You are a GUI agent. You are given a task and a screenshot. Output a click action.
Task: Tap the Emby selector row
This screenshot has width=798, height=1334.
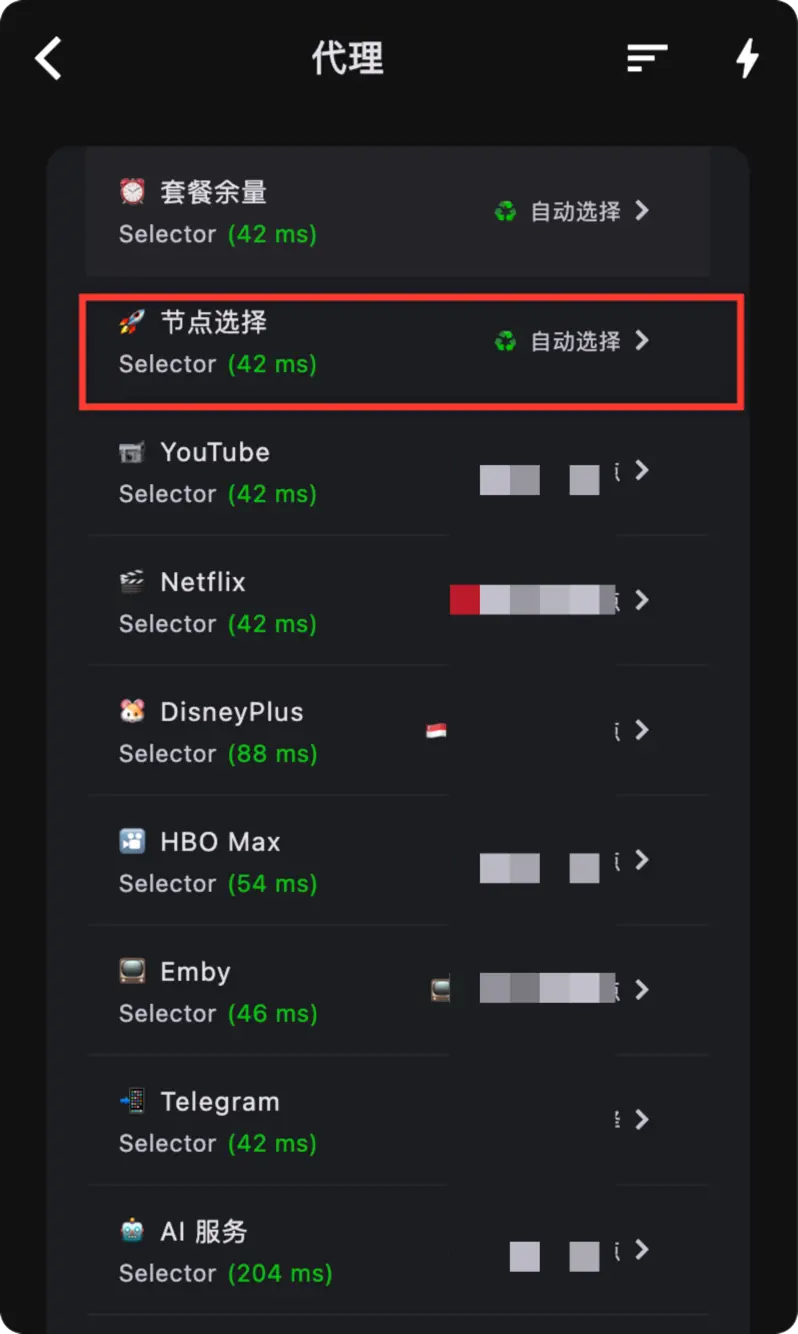point(398,991)
